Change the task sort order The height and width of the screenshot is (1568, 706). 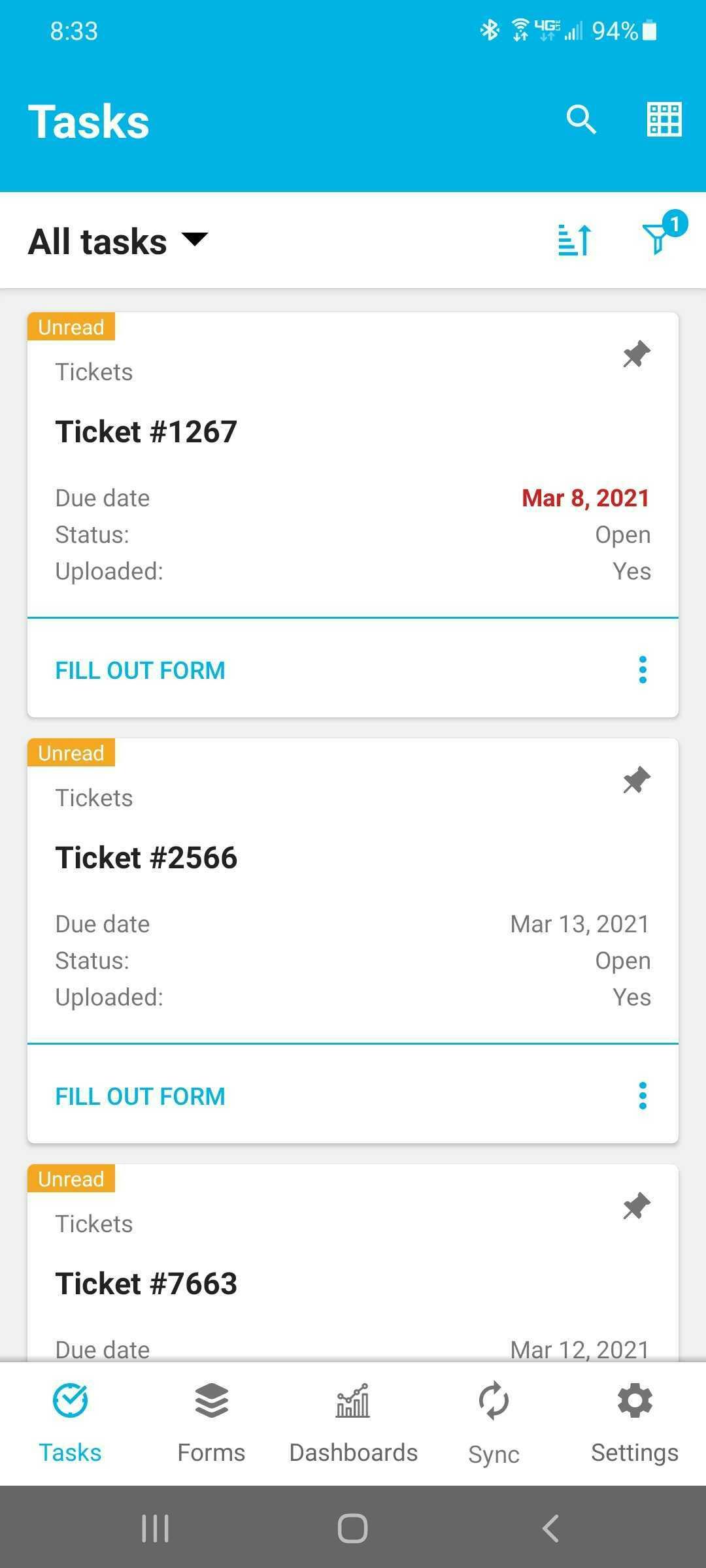575,240
